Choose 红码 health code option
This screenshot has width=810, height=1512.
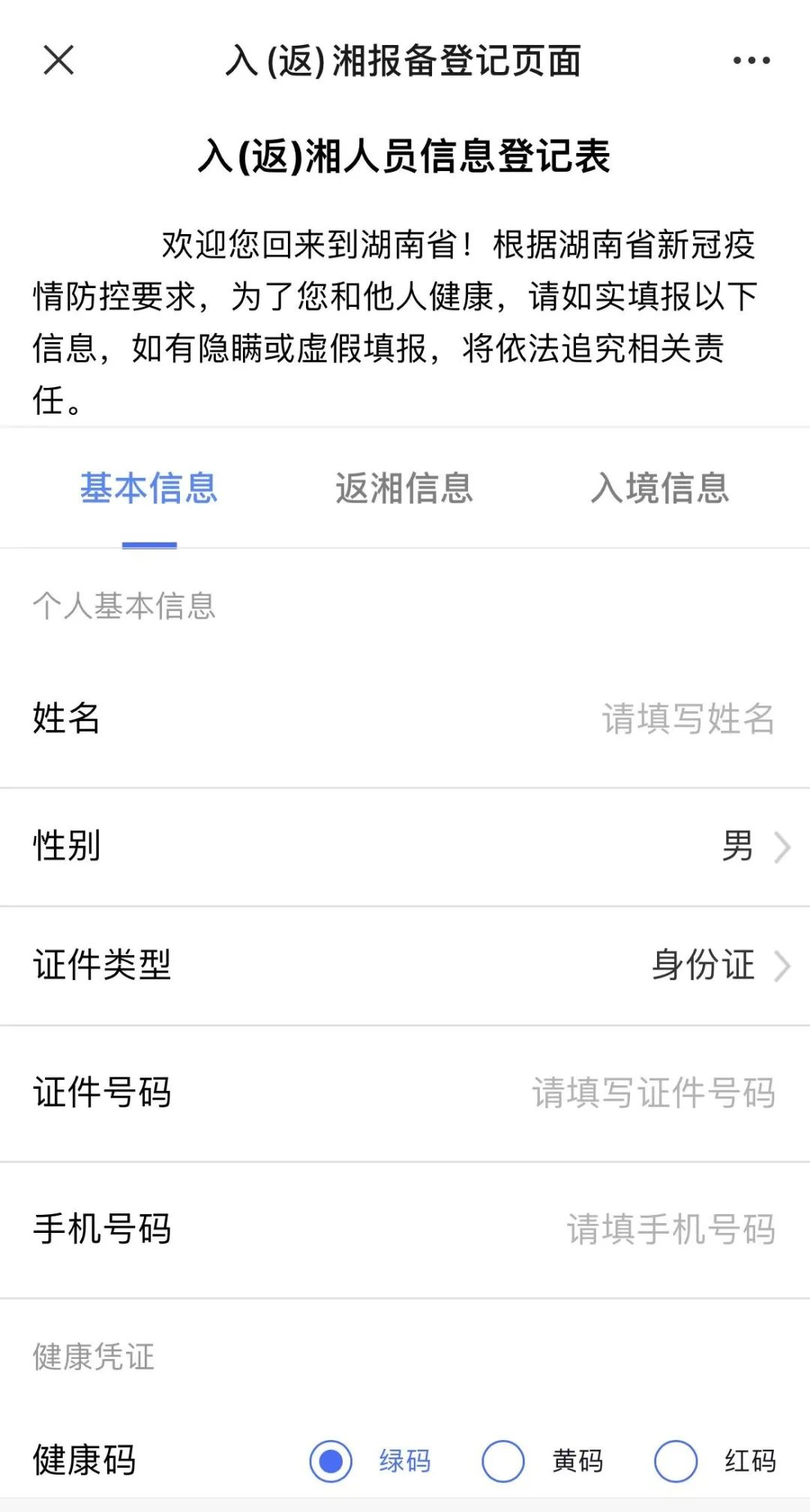pos(676,1461)
